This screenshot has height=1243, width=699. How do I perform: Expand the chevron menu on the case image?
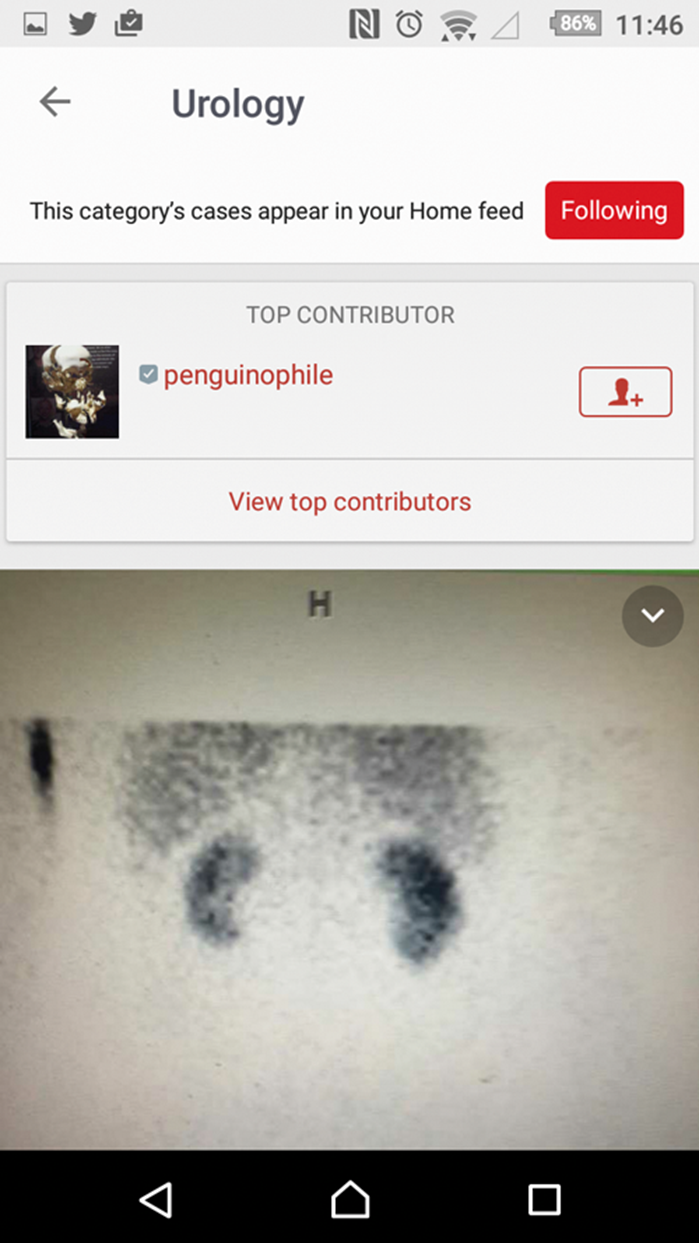pyautogui.click(x=652, y=616)
